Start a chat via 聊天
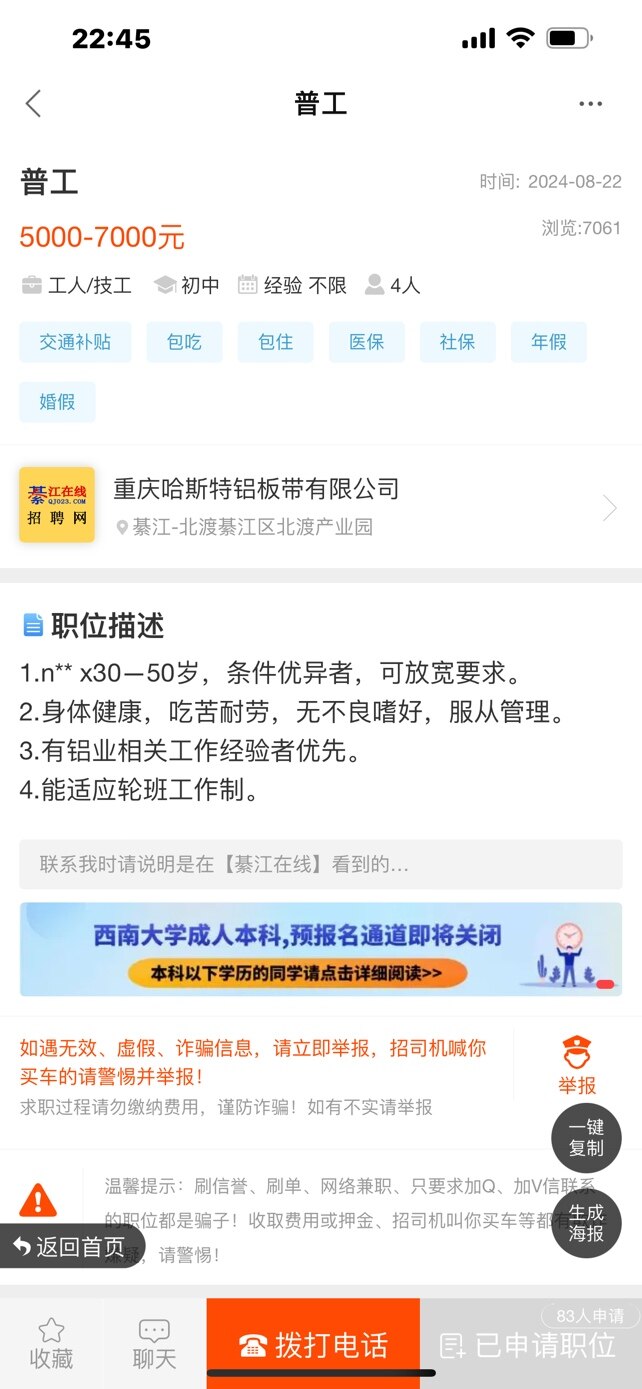The width and height of the screenshot is (642, 1389). tap(154, 1344)
